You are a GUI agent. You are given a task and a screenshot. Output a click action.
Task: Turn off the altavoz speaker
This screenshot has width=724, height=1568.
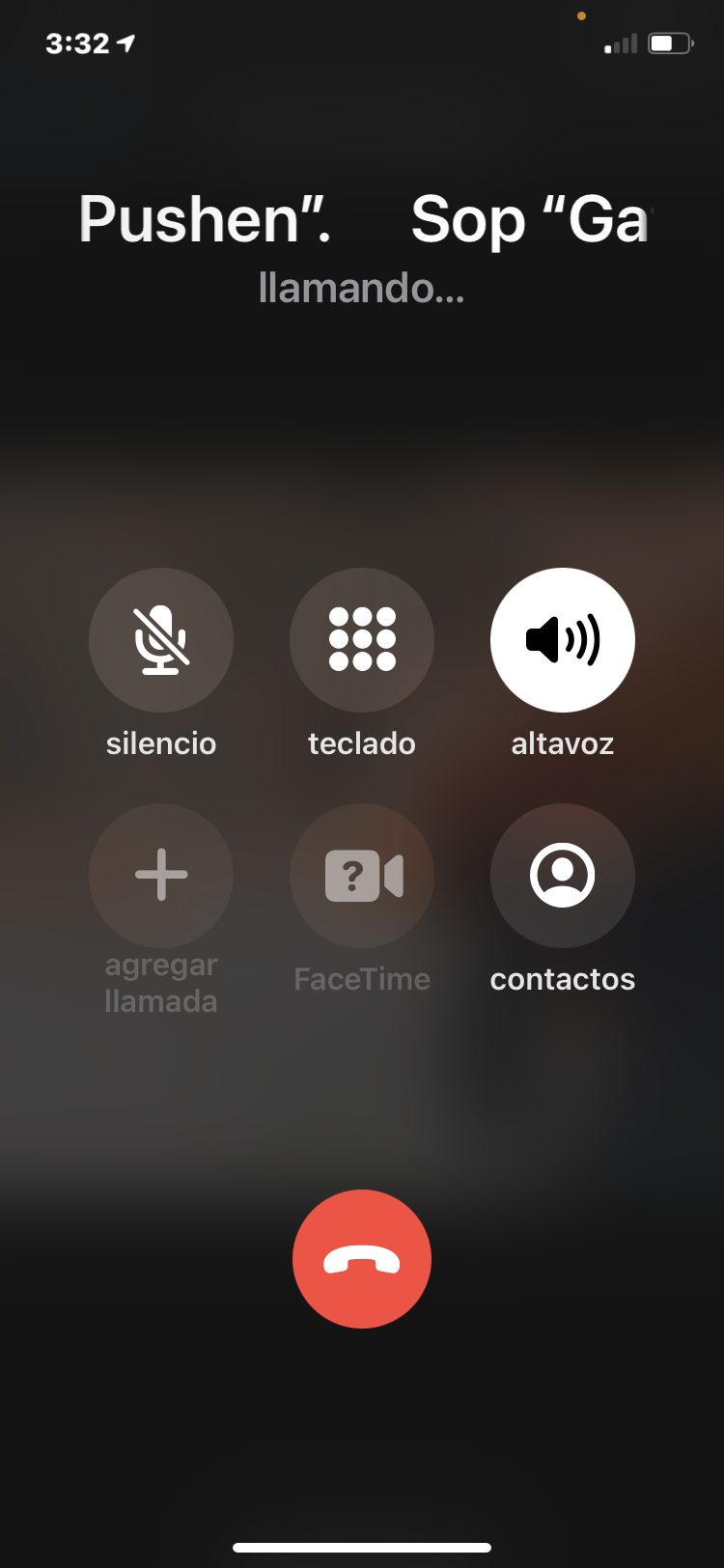[x=563, y=639]
